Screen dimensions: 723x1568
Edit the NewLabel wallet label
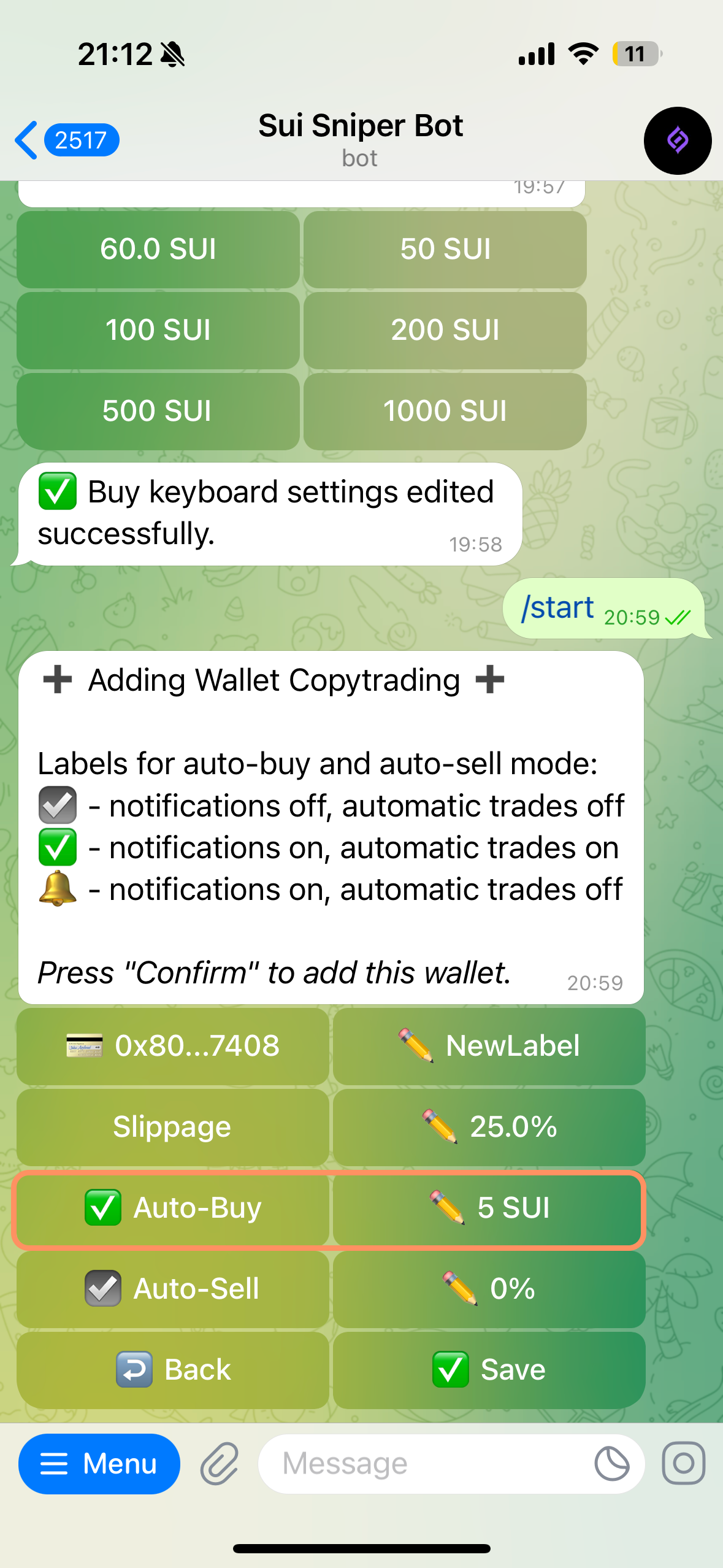click(x=489, y=1046)
